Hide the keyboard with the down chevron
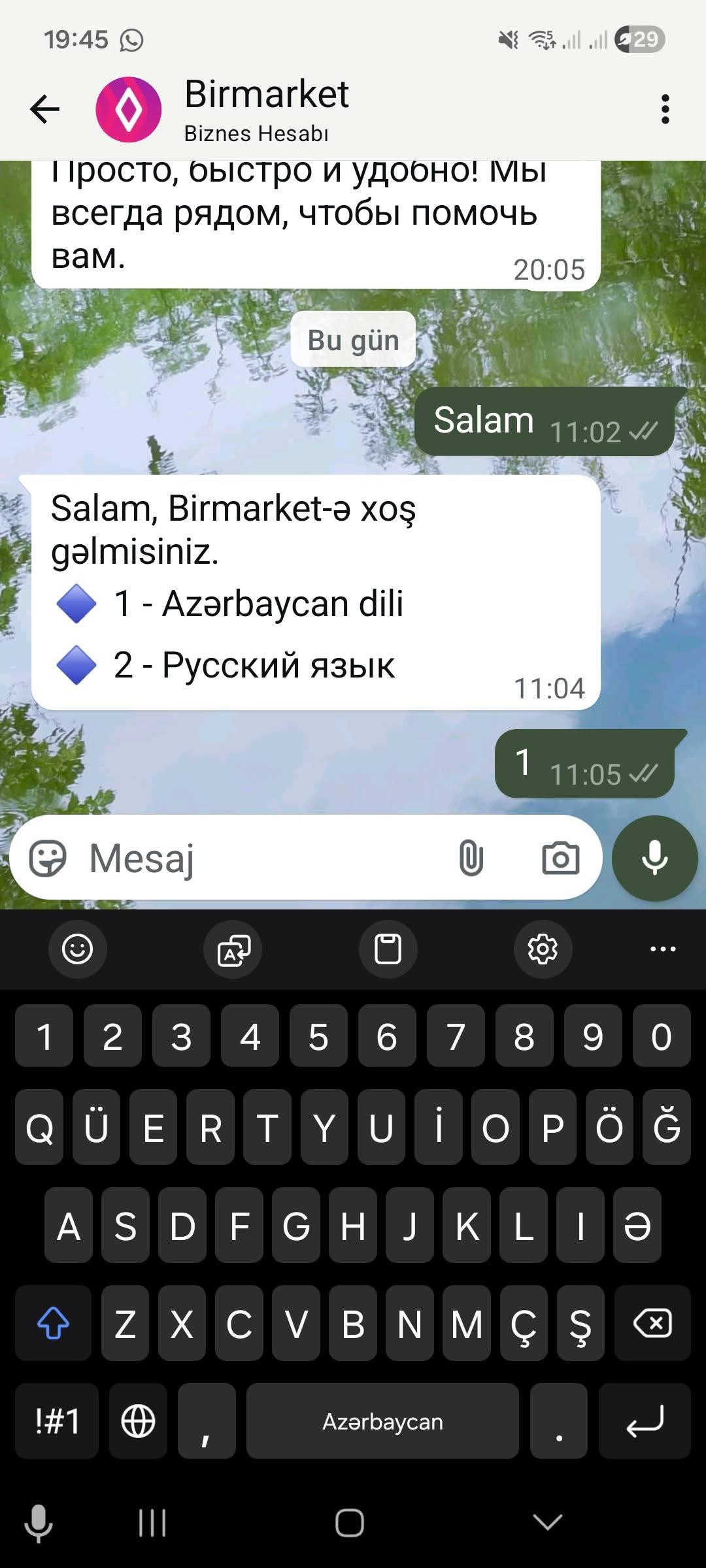Viewport: 706px width, 1568px height. coord(547,1523)
